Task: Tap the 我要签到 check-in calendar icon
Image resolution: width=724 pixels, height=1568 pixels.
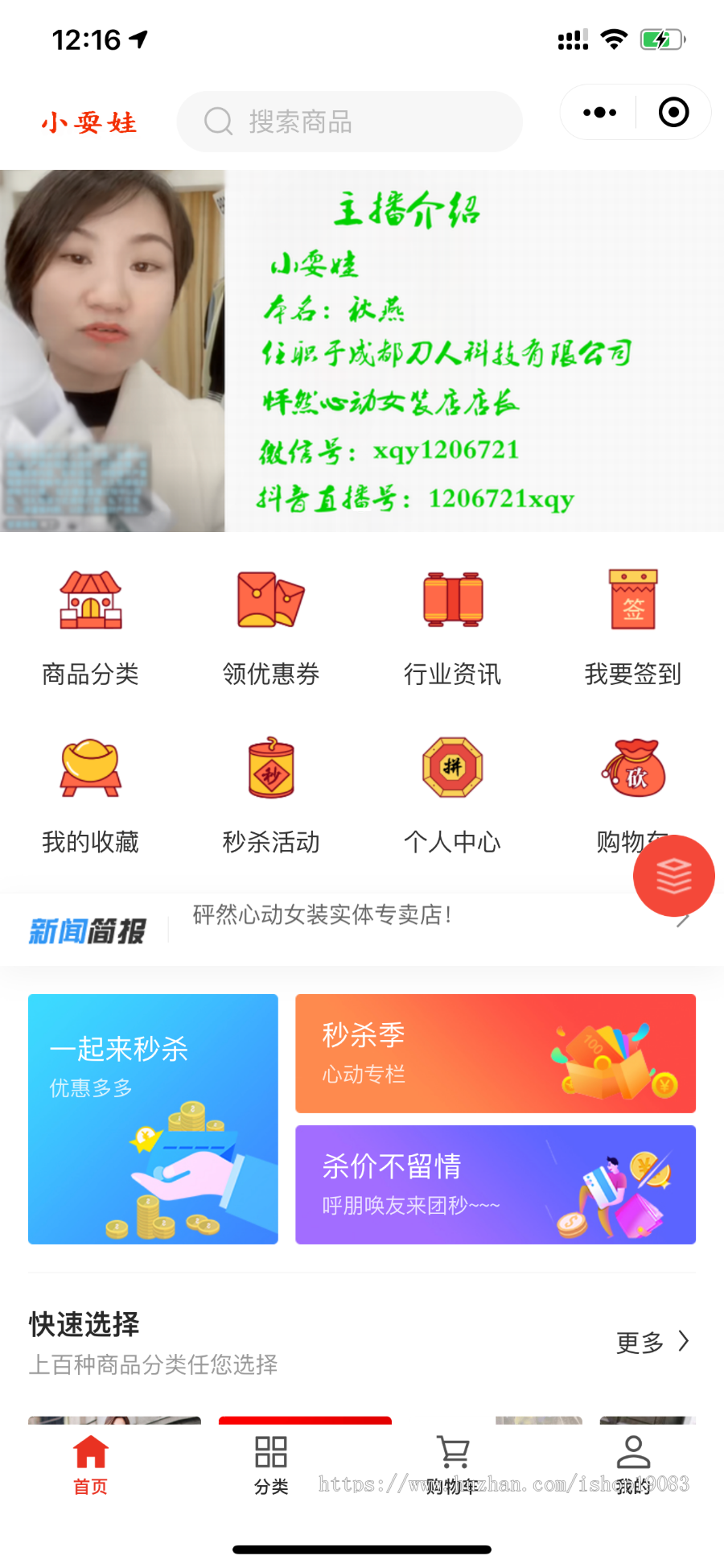Action: click(x=633, y=600)
